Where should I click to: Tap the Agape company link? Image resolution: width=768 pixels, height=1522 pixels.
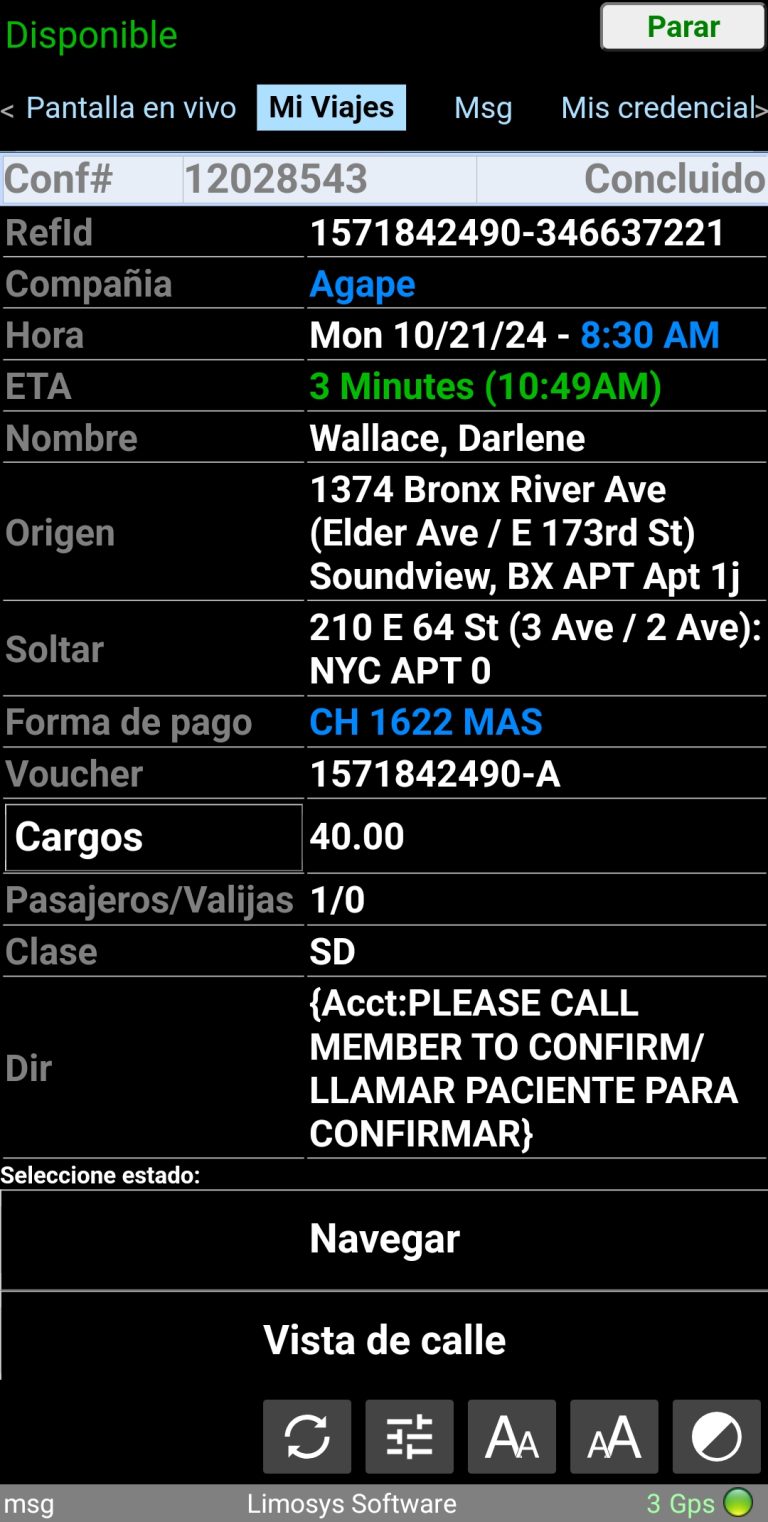pyautogui.click(x=362, y=284)
